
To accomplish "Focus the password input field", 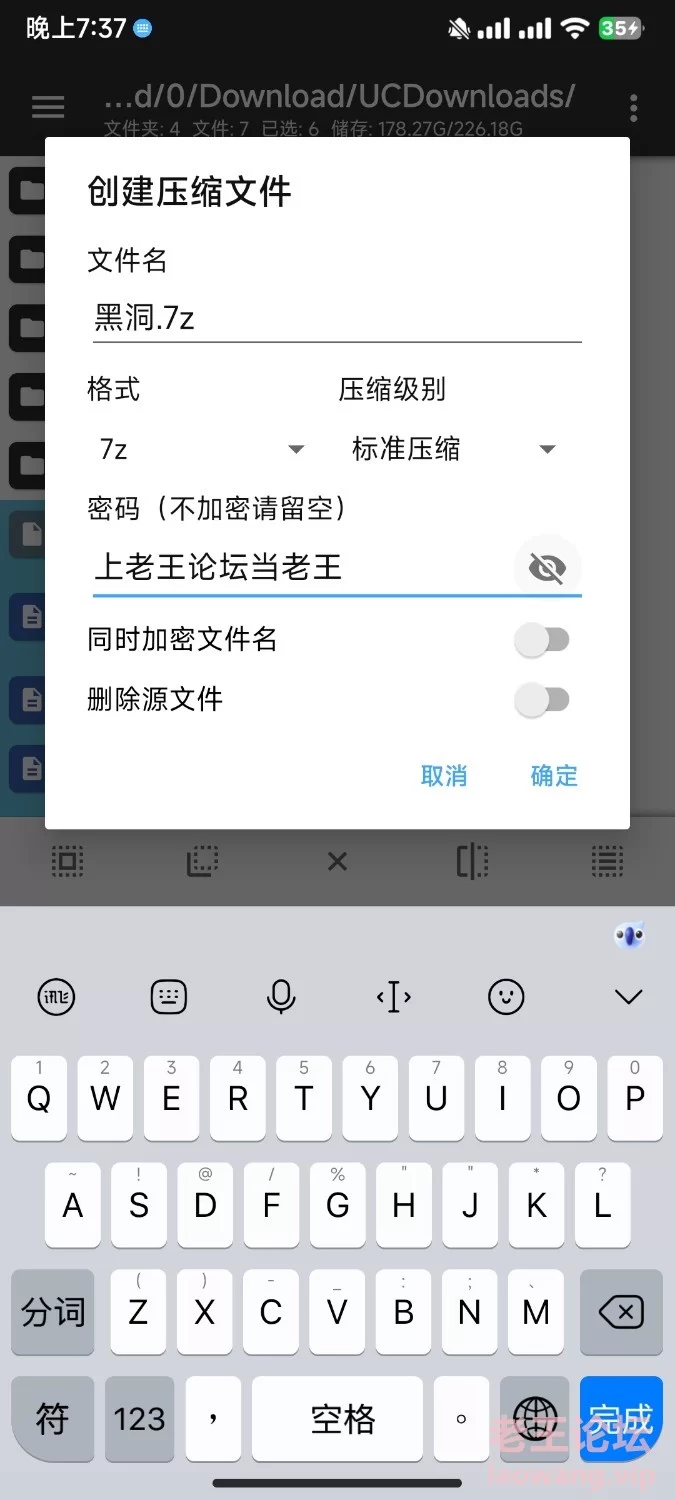I will pos(300,568).
